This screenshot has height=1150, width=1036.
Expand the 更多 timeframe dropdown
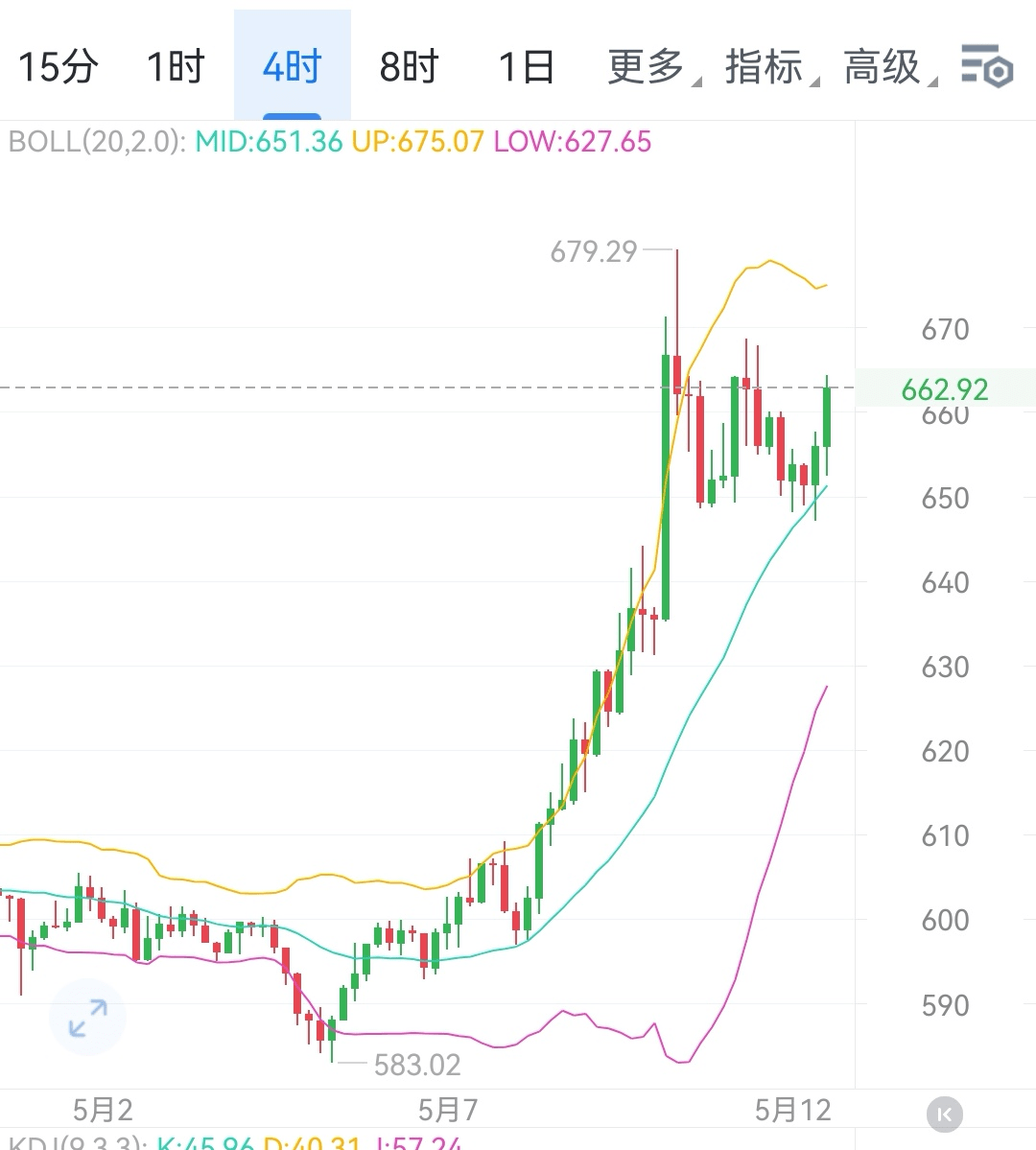coord(647,67)
